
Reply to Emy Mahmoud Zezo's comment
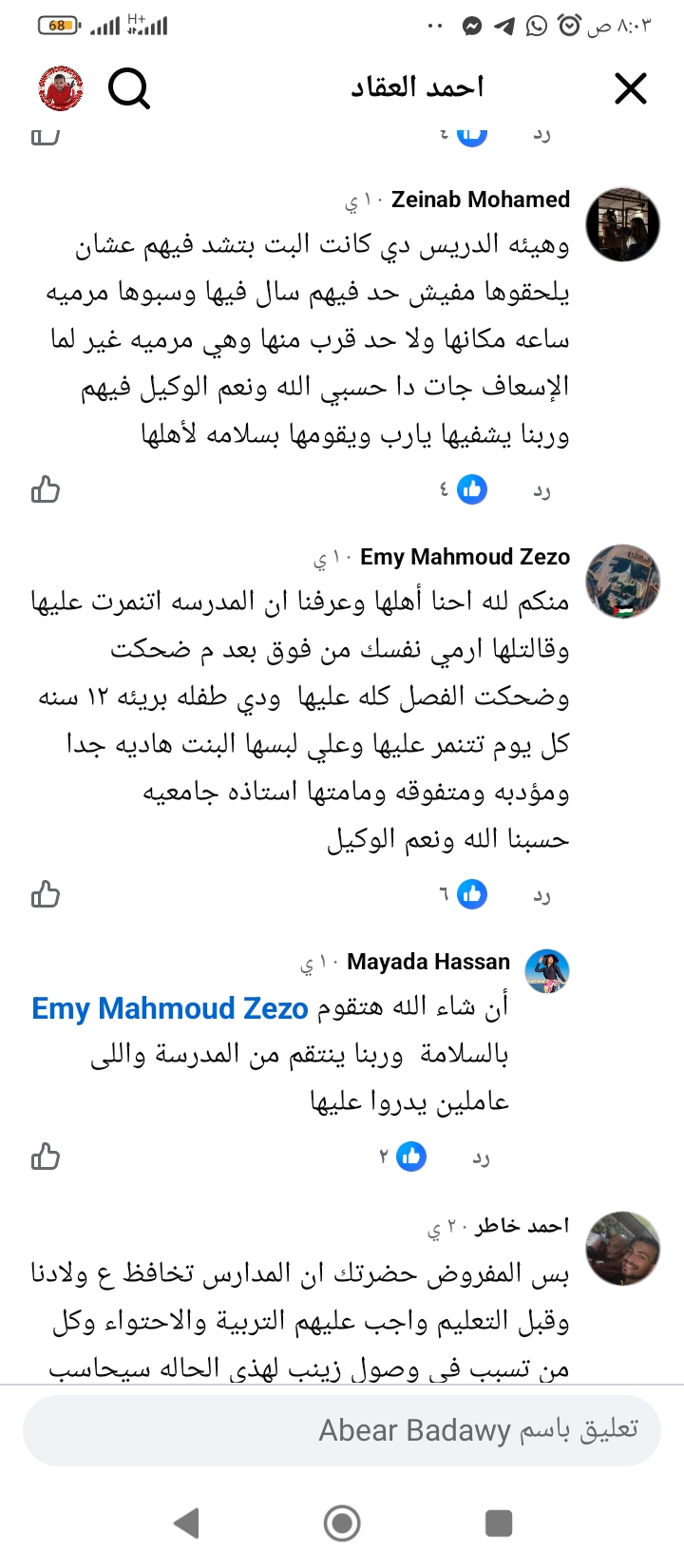point(541,895)
